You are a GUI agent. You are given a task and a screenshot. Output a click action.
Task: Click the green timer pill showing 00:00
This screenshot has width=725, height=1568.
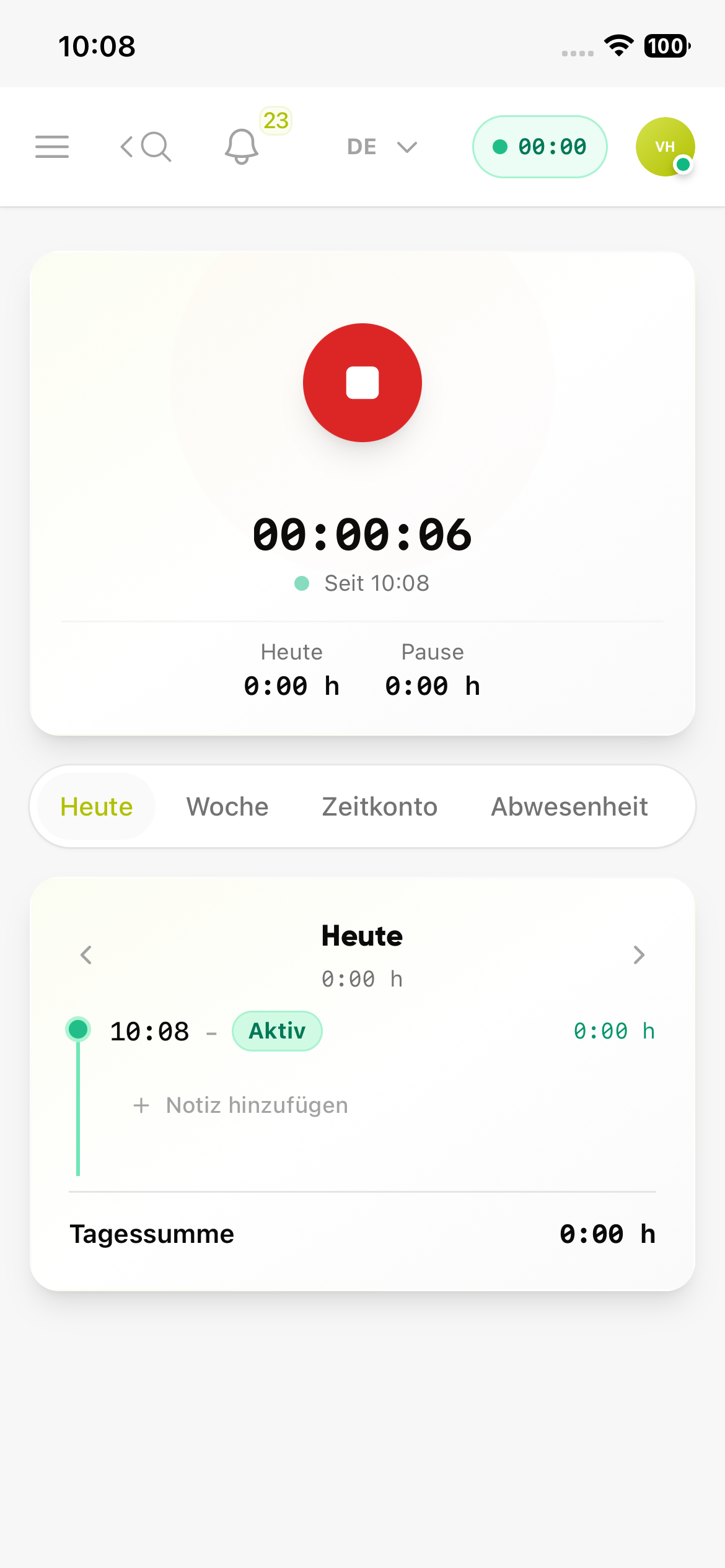pos(539,147)
